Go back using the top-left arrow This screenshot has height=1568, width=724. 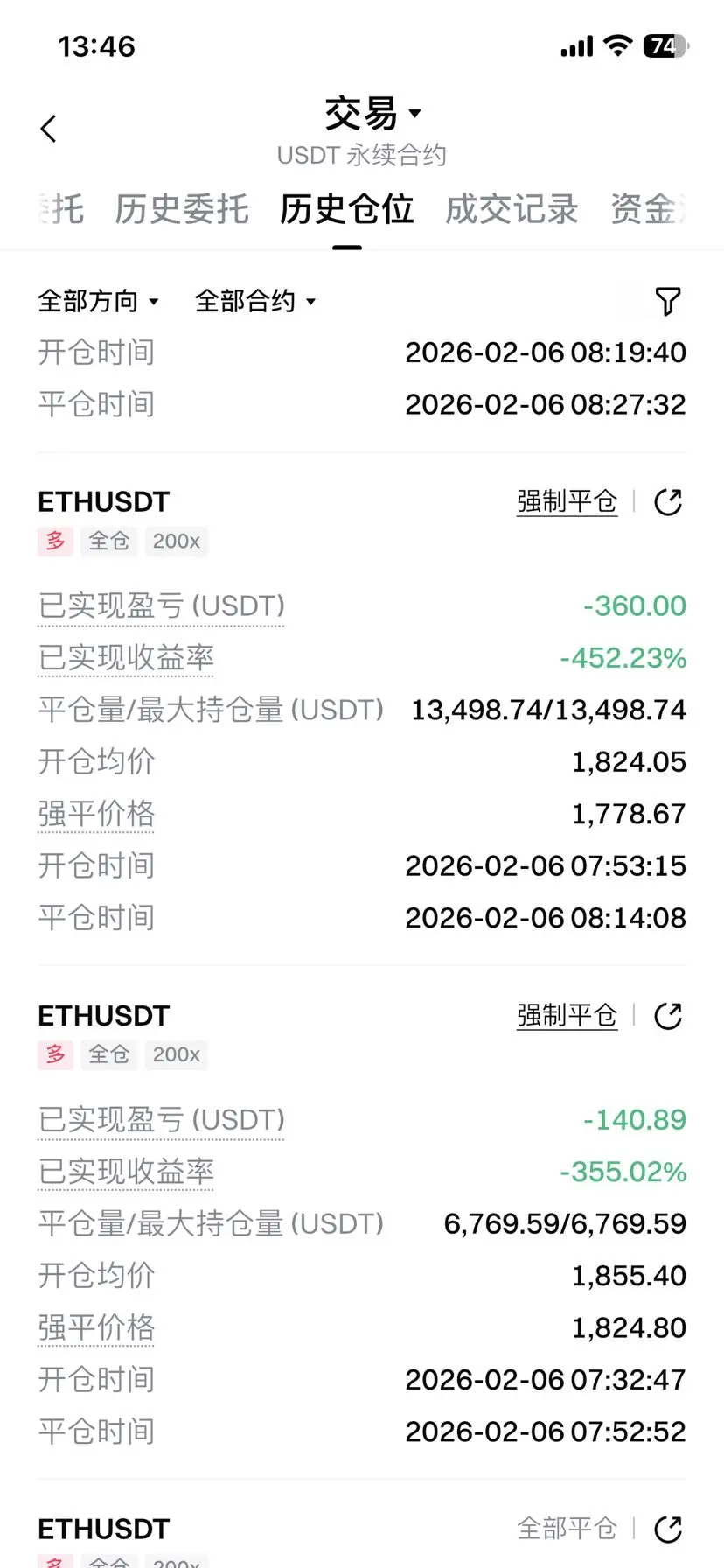(49, 129)
